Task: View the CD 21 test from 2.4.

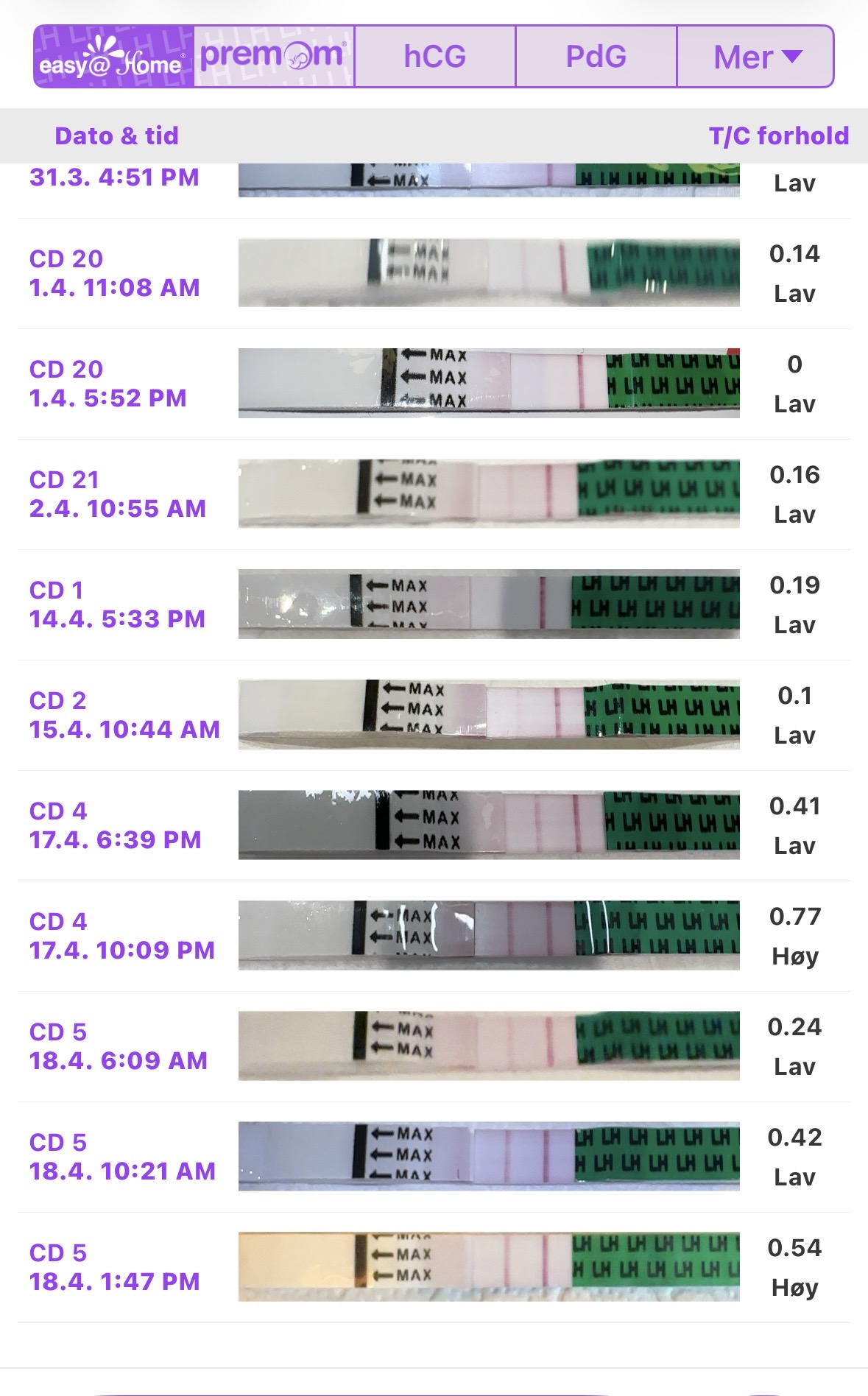Action: 489,494
